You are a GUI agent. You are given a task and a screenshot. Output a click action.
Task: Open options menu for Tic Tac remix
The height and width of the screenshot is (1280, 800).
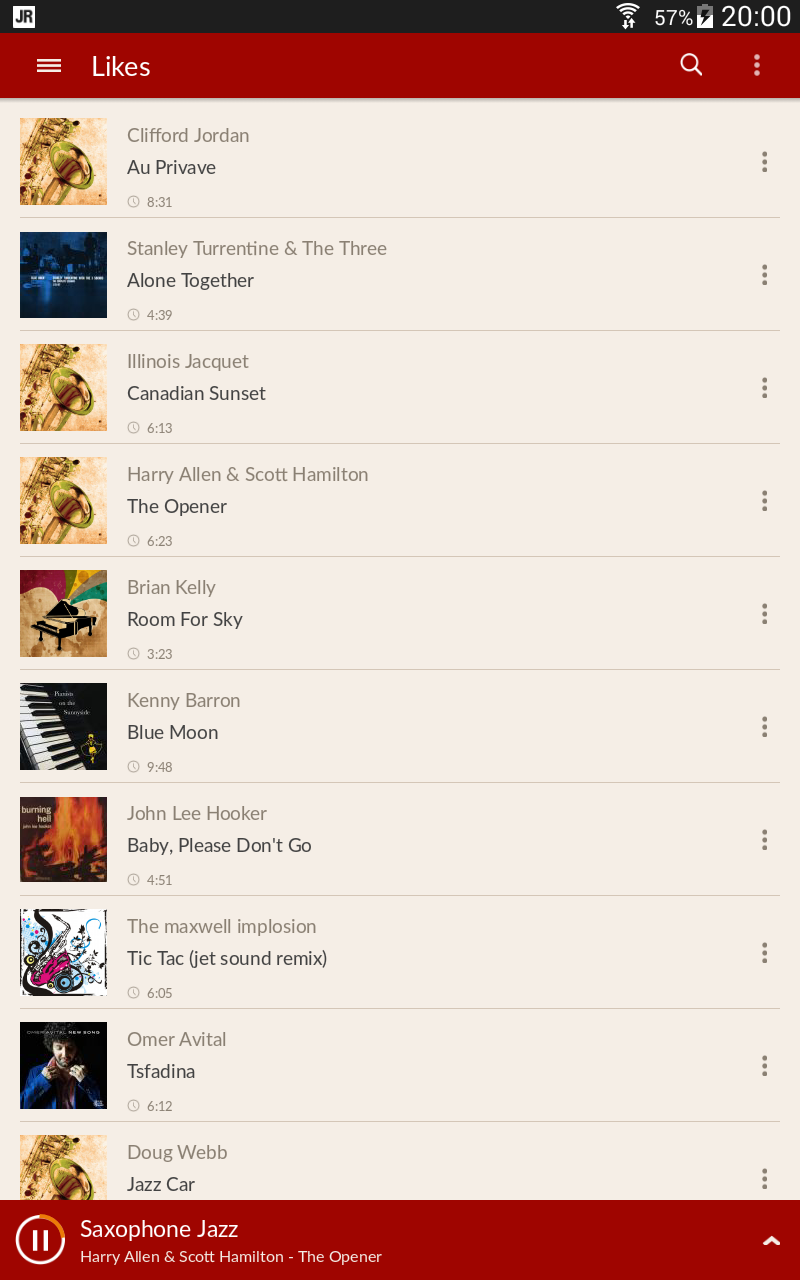pyautogui.click(x=764, y=952)
